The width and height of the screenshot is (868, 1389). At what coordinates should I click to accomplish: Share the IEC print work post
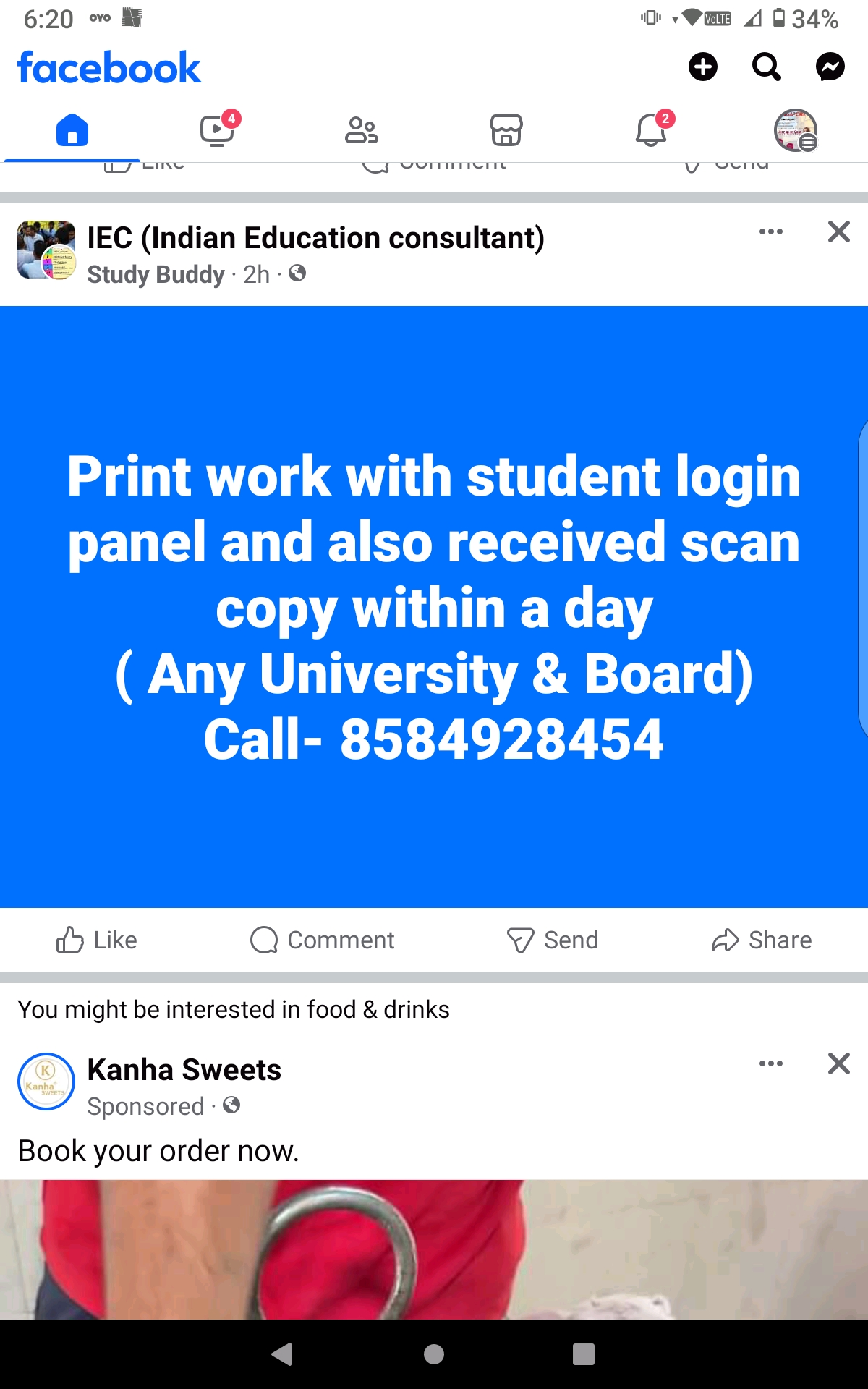pyautogui.click(x=762, y=940)
